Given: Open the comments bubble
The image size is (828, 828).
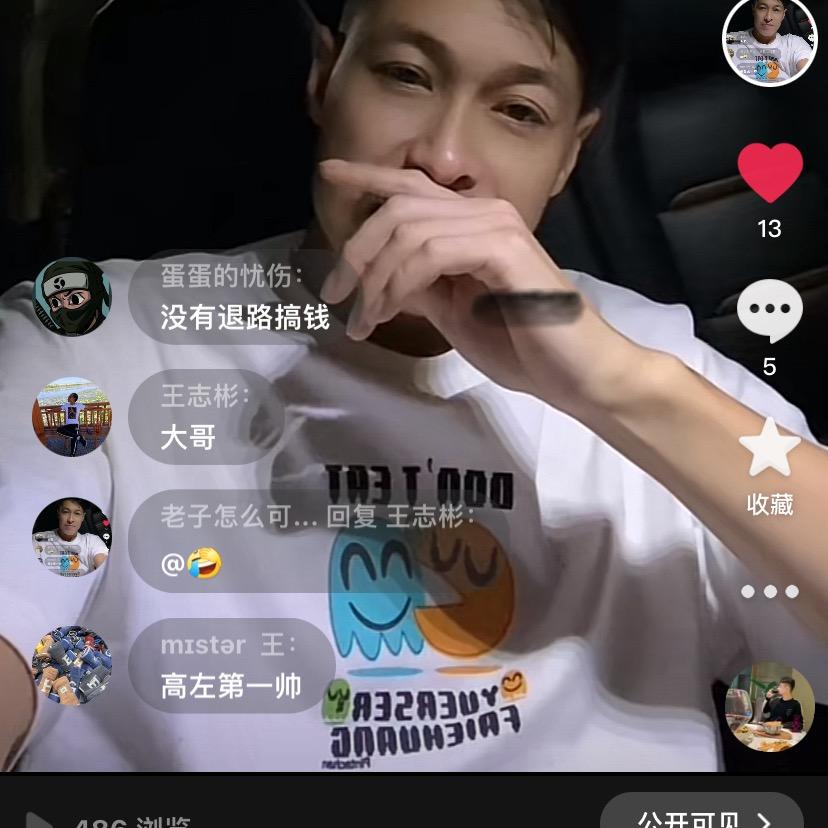Looking at the screenshot, I should pos(770,312).
